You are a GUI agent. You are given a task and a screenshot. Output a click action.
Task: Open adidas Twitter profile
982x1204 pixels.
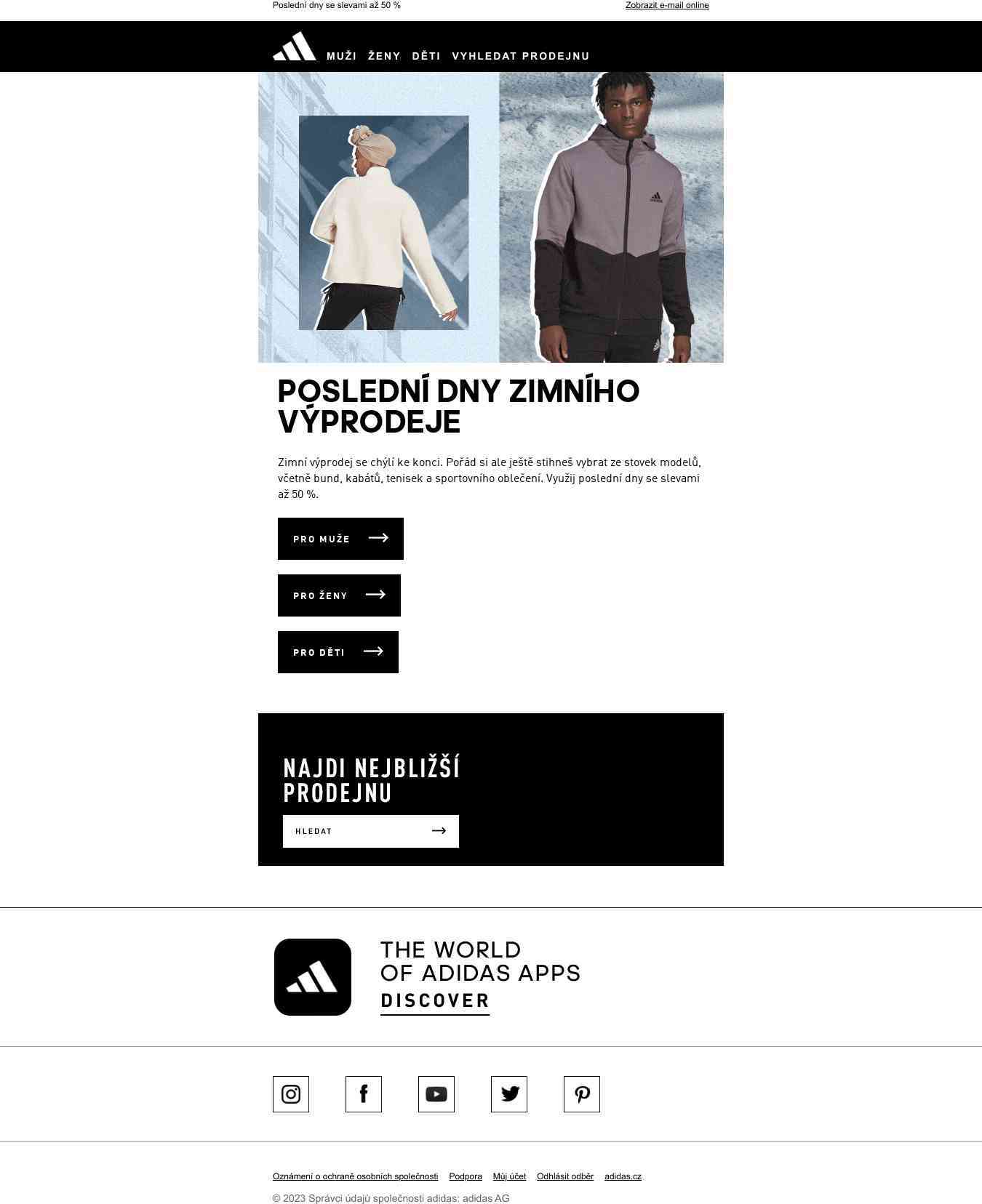pos(509,1094)
